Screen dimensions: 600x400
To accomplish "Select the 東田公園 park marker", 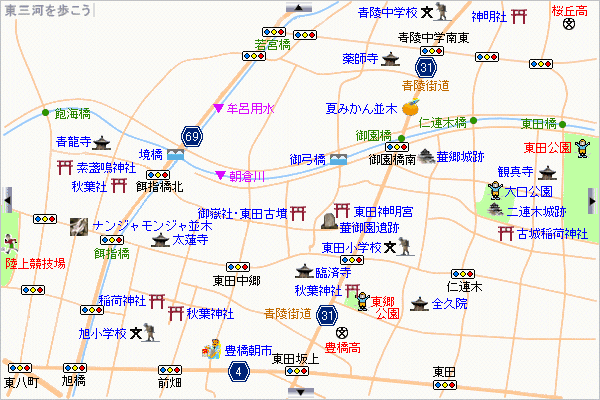I will click(x=584, y=148).
